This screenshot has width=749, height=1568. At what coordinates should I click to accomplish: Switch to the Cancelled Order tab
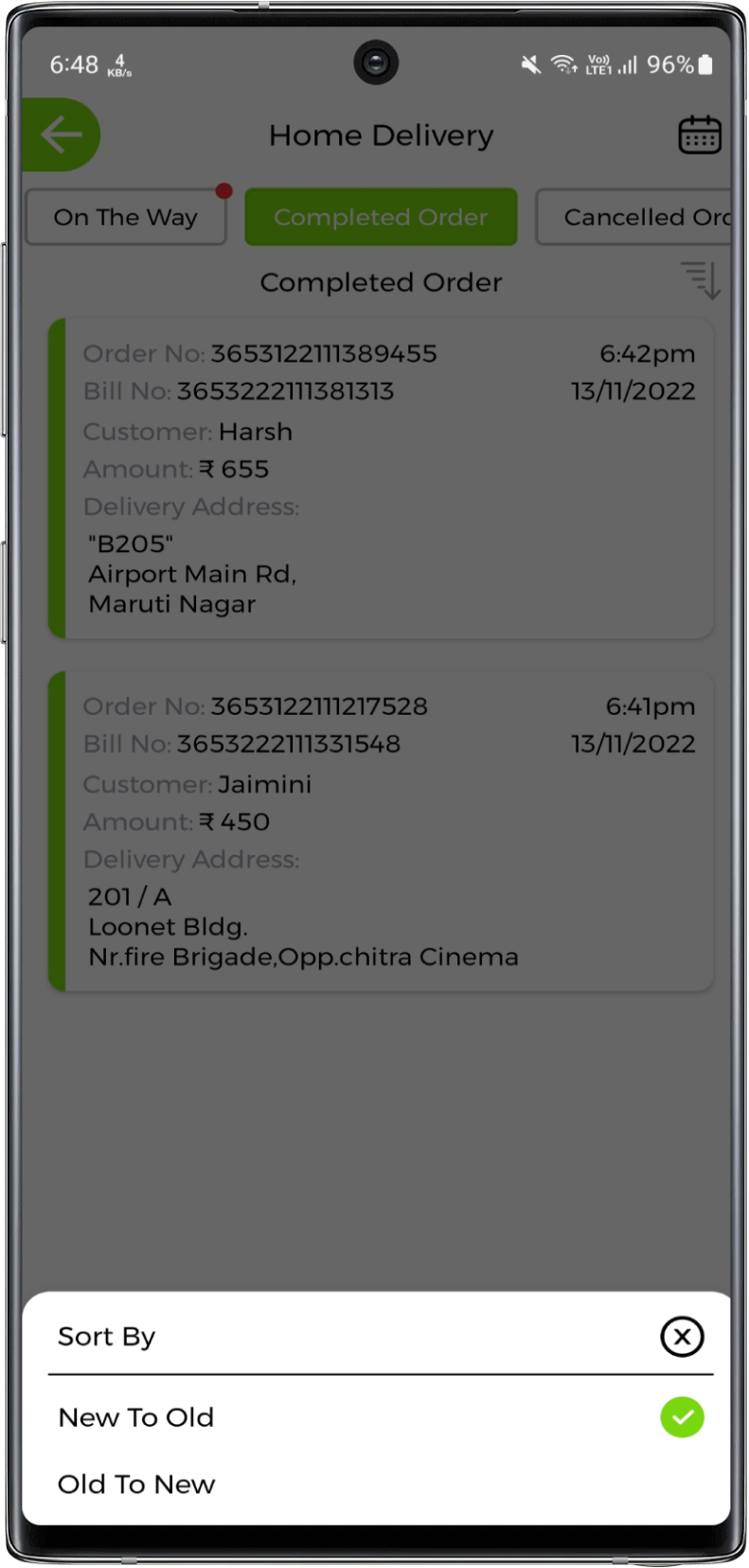click(634, 217)
